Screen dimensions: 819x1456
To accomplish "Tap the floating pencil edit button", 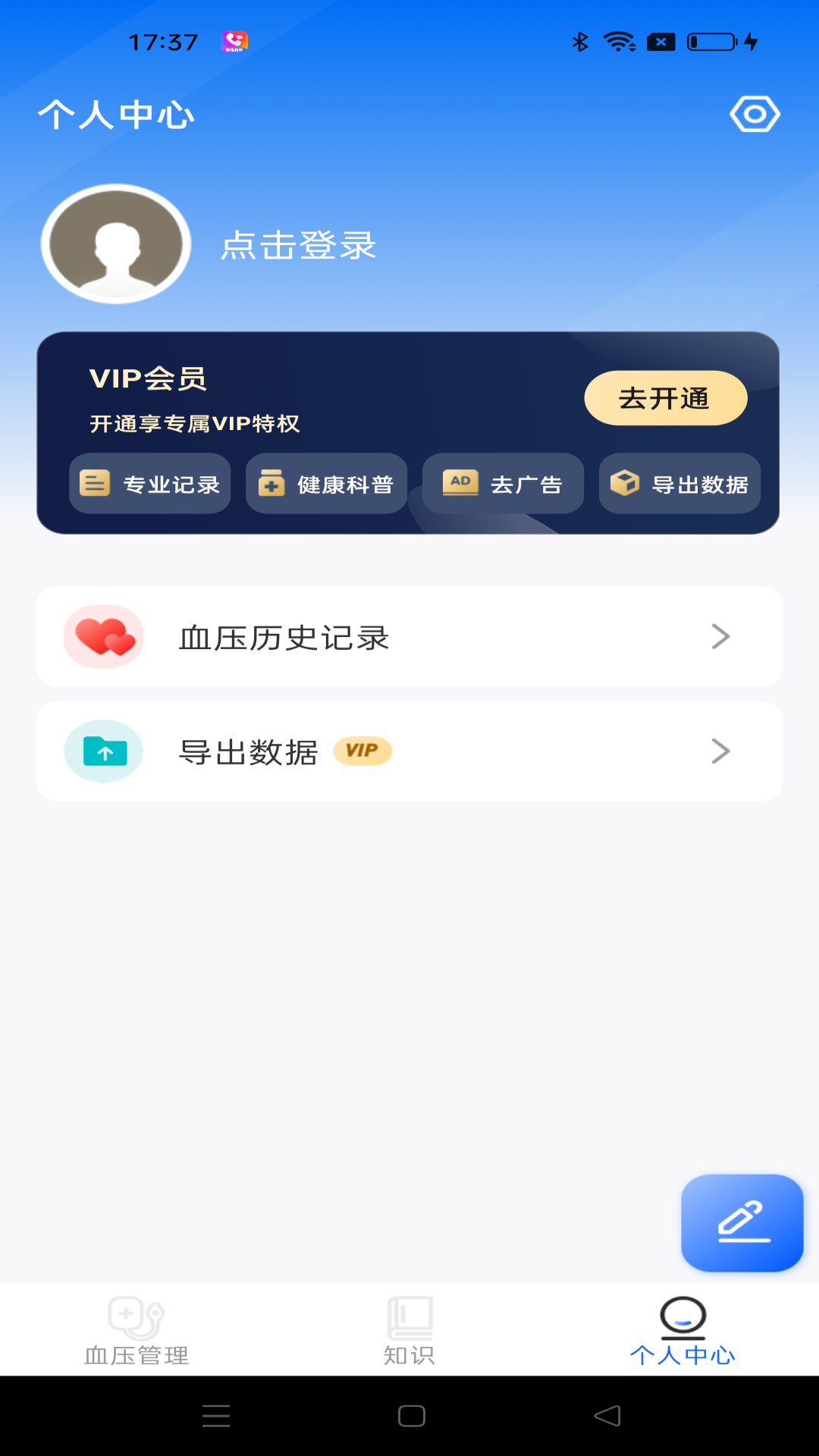I will [742, 1223].
